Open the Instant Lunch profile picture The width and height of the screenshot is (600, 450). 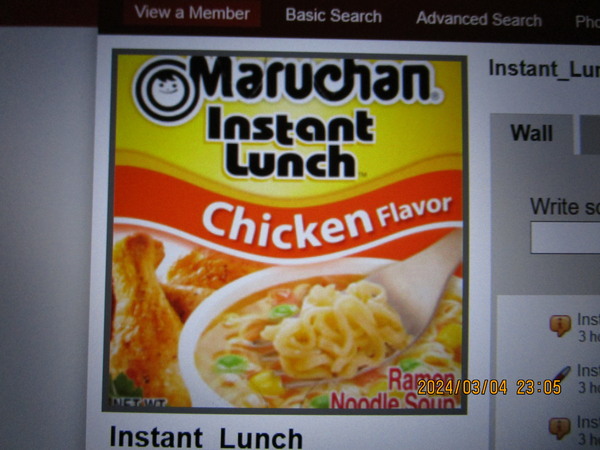pyautogui.click(x=287, y=231)
